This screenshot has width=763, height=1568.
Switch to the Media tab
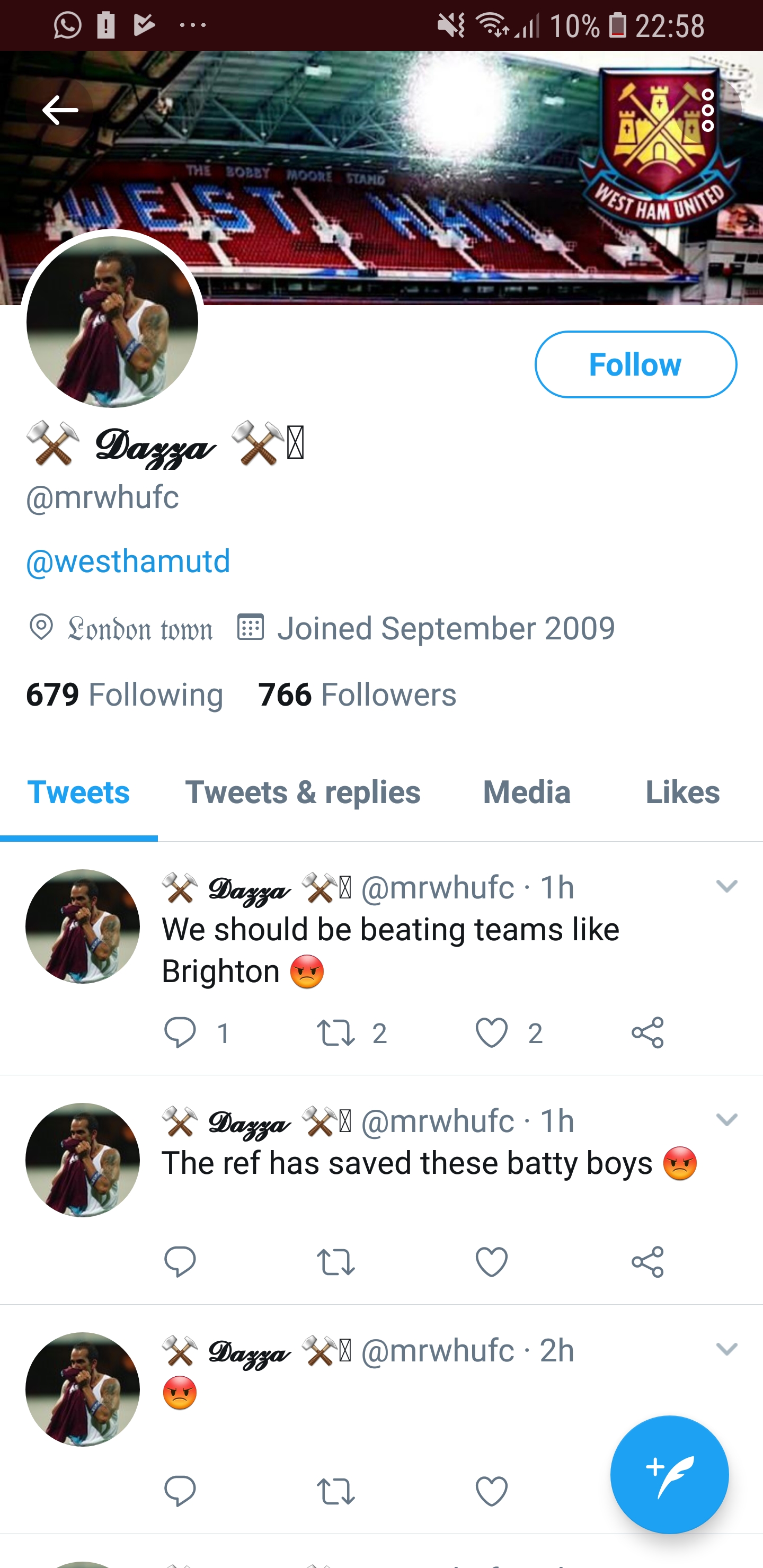tap(527, 792)
